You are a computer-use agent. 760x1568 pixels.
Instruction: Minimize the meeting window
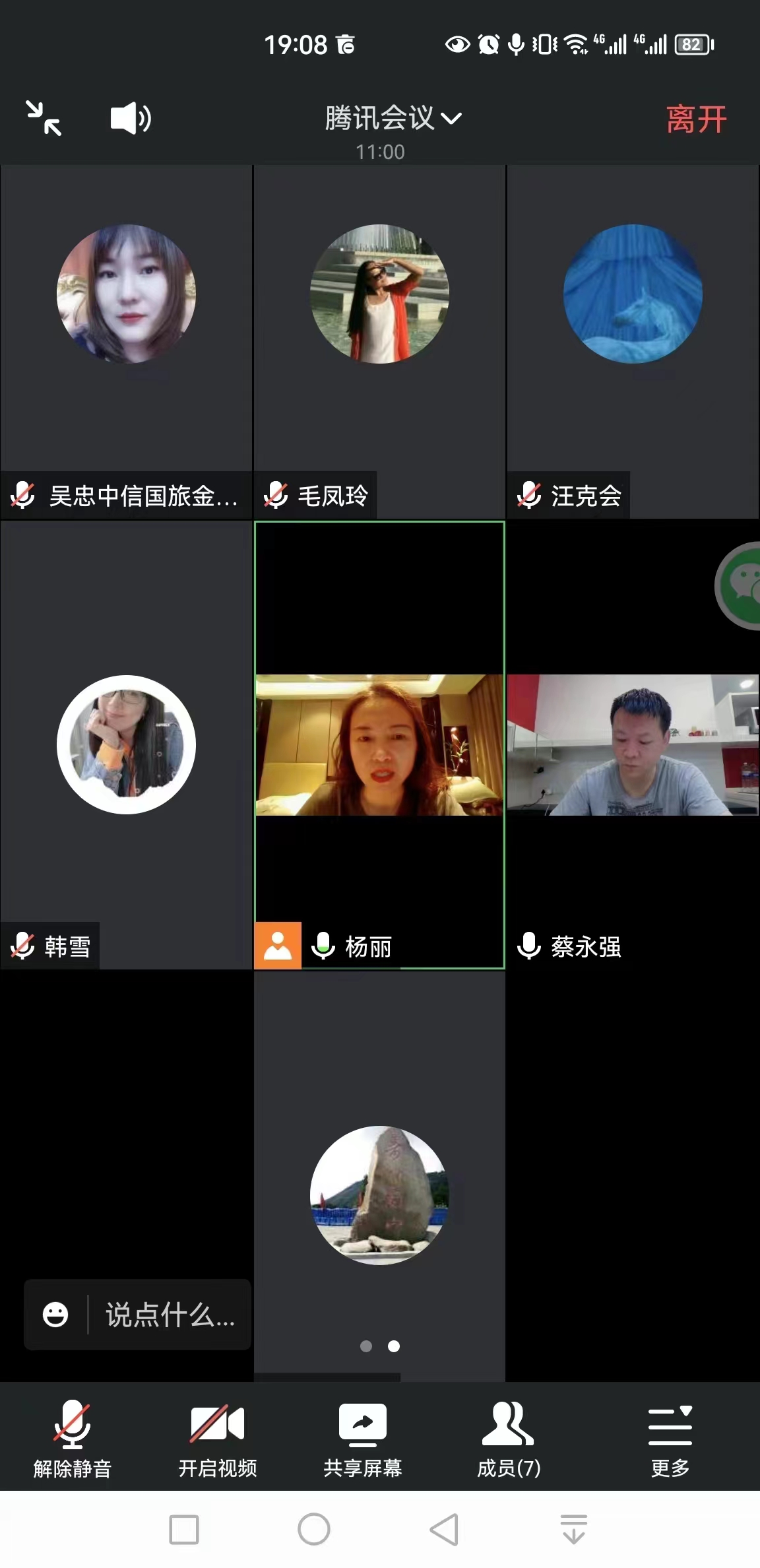44,118
